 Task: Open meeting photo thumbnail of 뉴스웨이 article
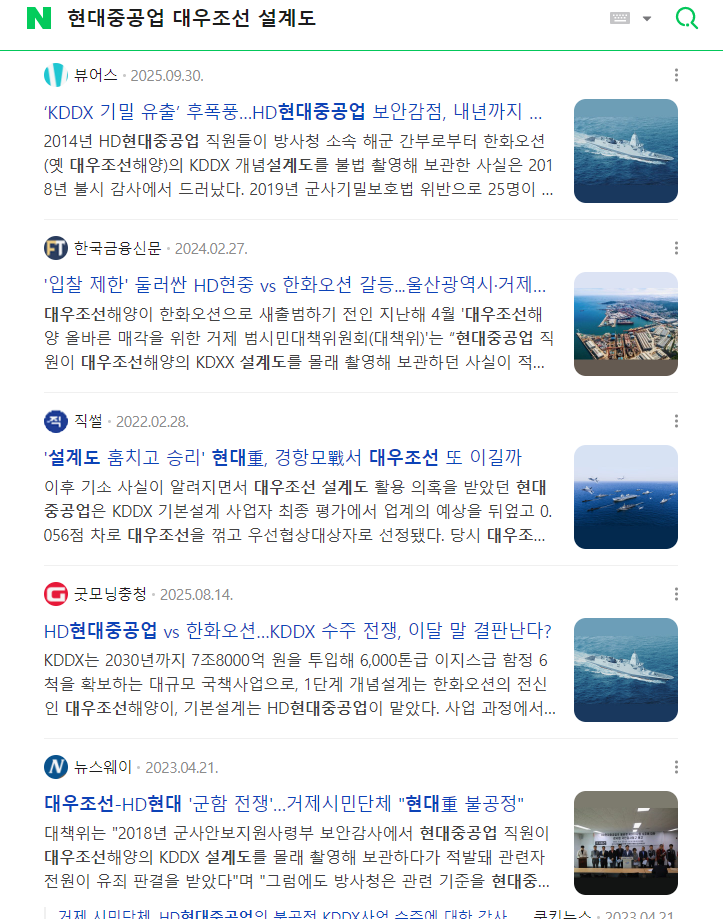pos(626,843)
